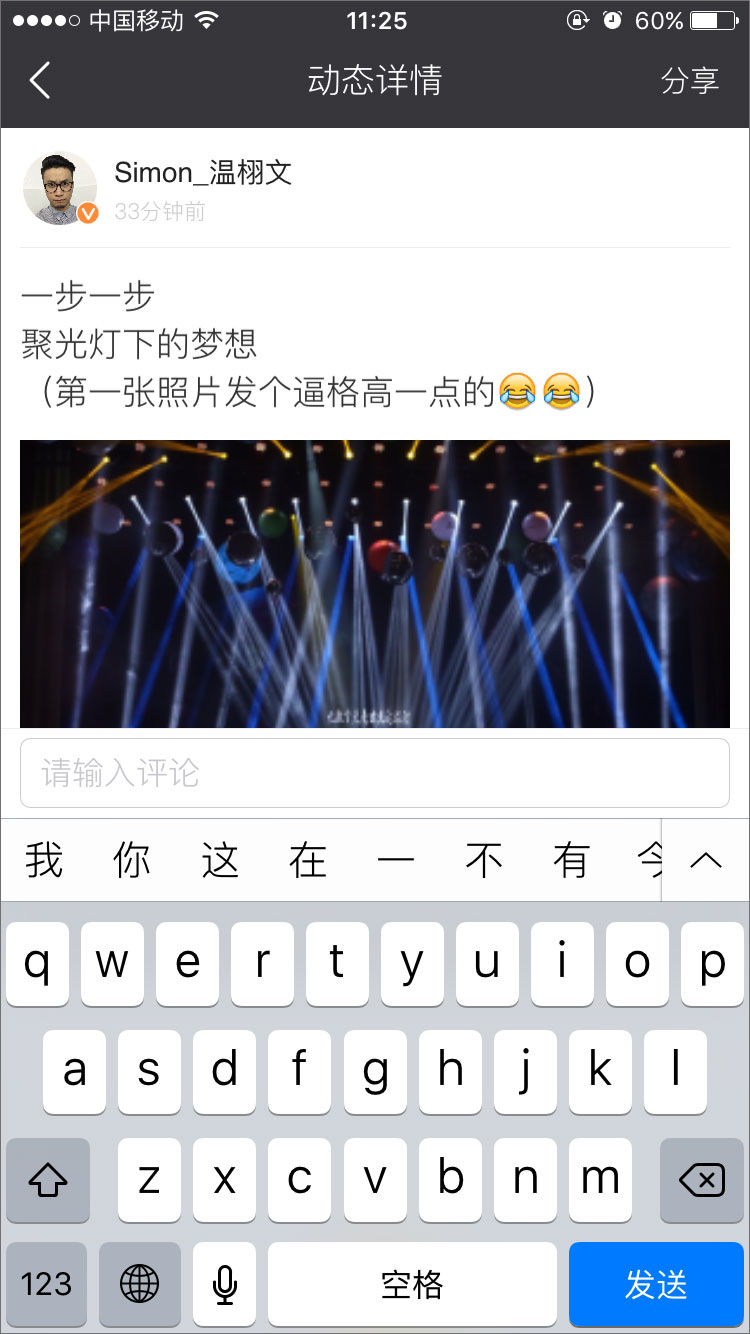Select the suggested character 我
This screenshot has height=1334, width=750.
(x=44, y=860)
